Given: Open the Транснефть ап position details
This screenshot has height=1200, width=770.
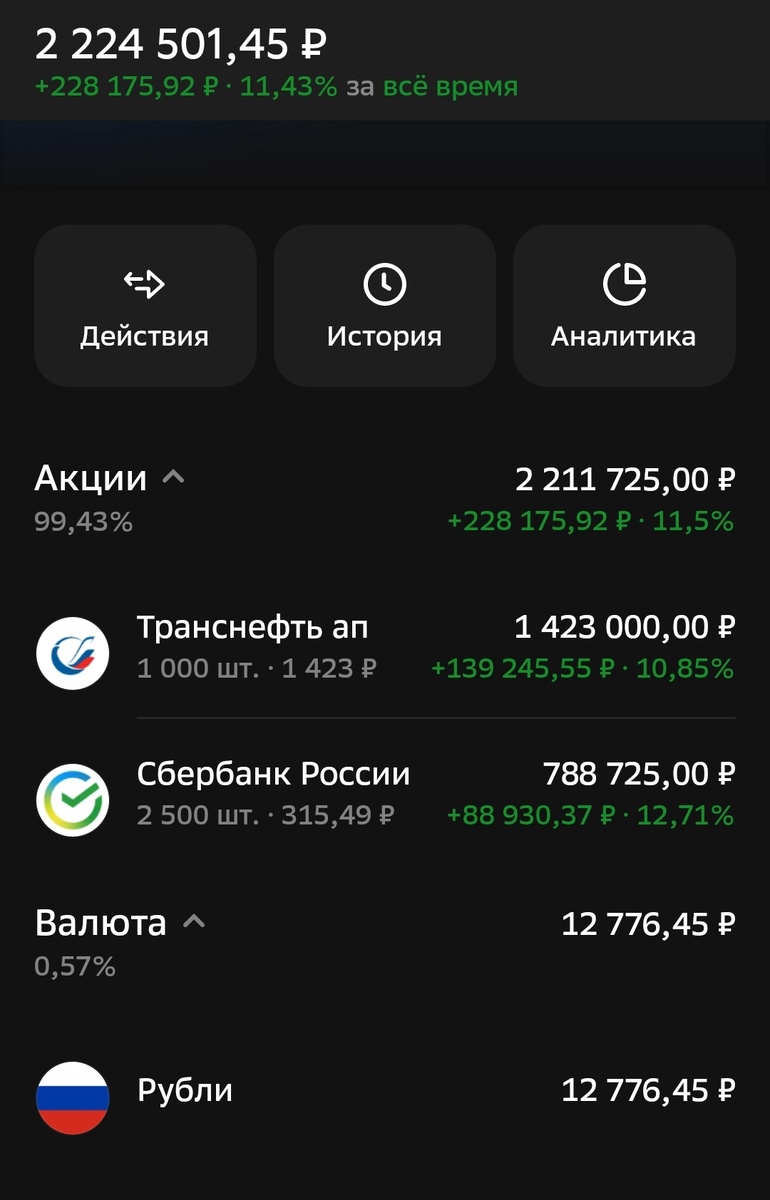Looking at the screenshot, I should pyautogui.click(x=385, y=647).
